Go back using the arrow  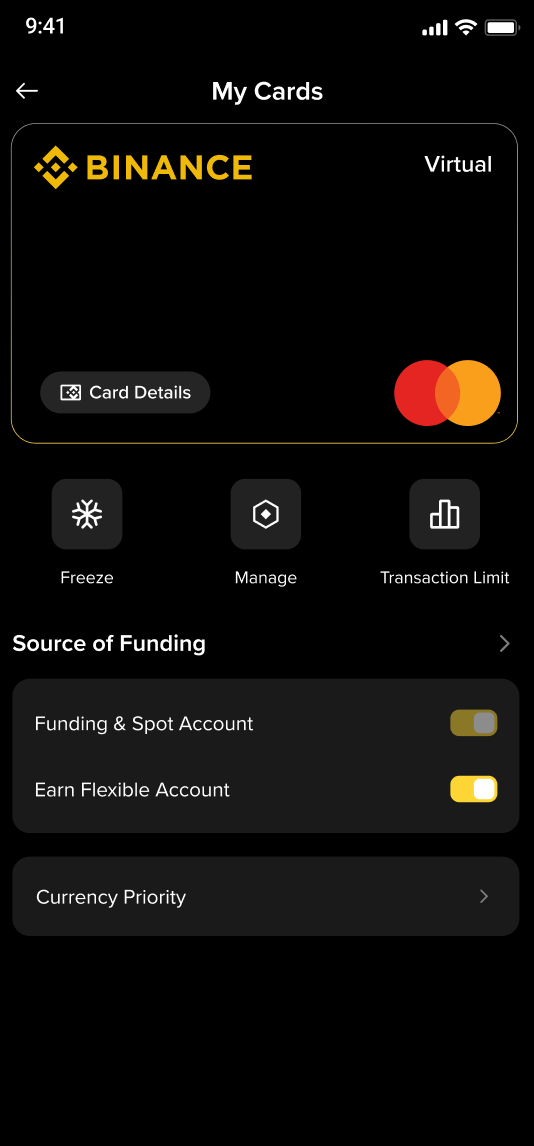pos(27,91)
